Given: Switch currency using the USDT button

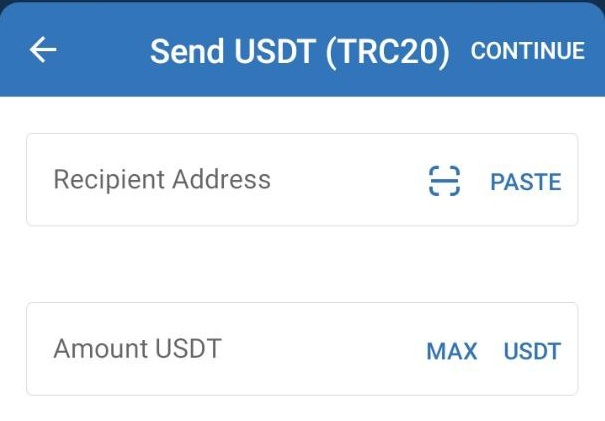Looking at the screenshot, I should (x=532, y=351).
